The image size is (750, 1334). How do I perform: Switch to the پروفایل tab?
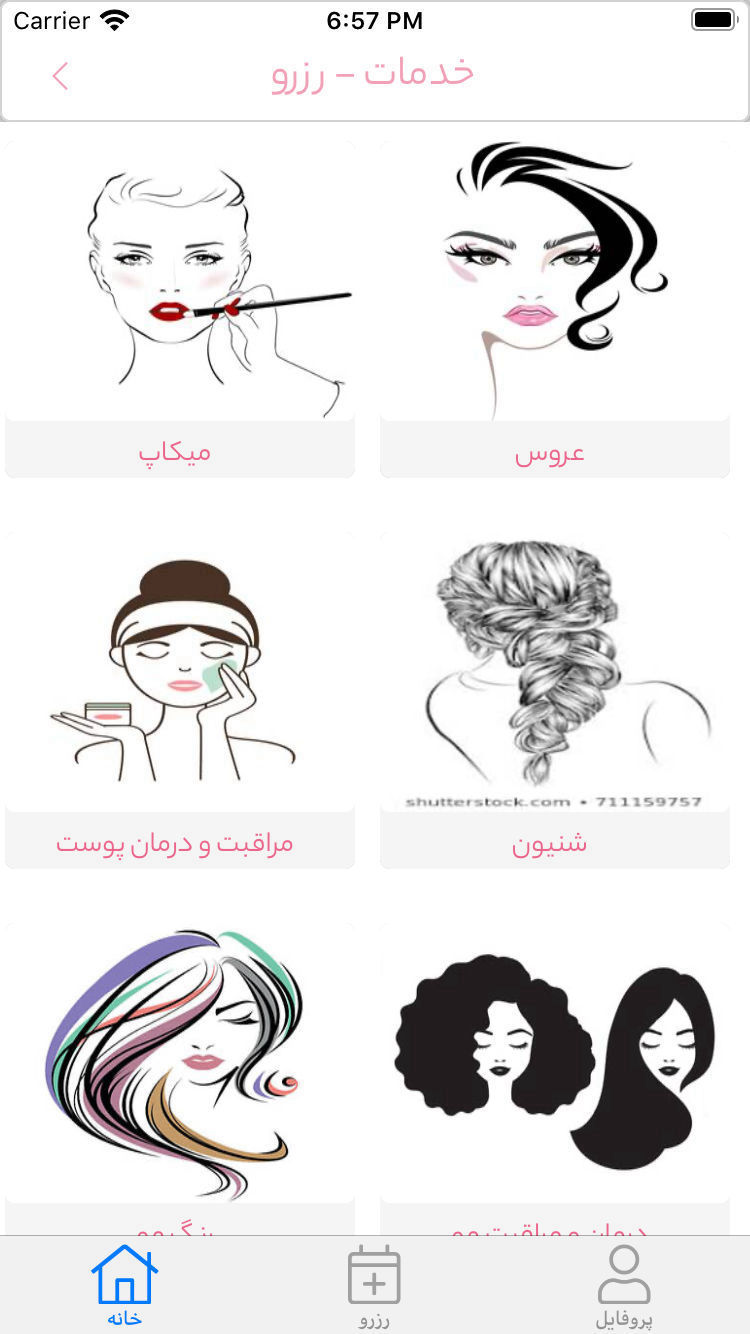click(624, 1286)
